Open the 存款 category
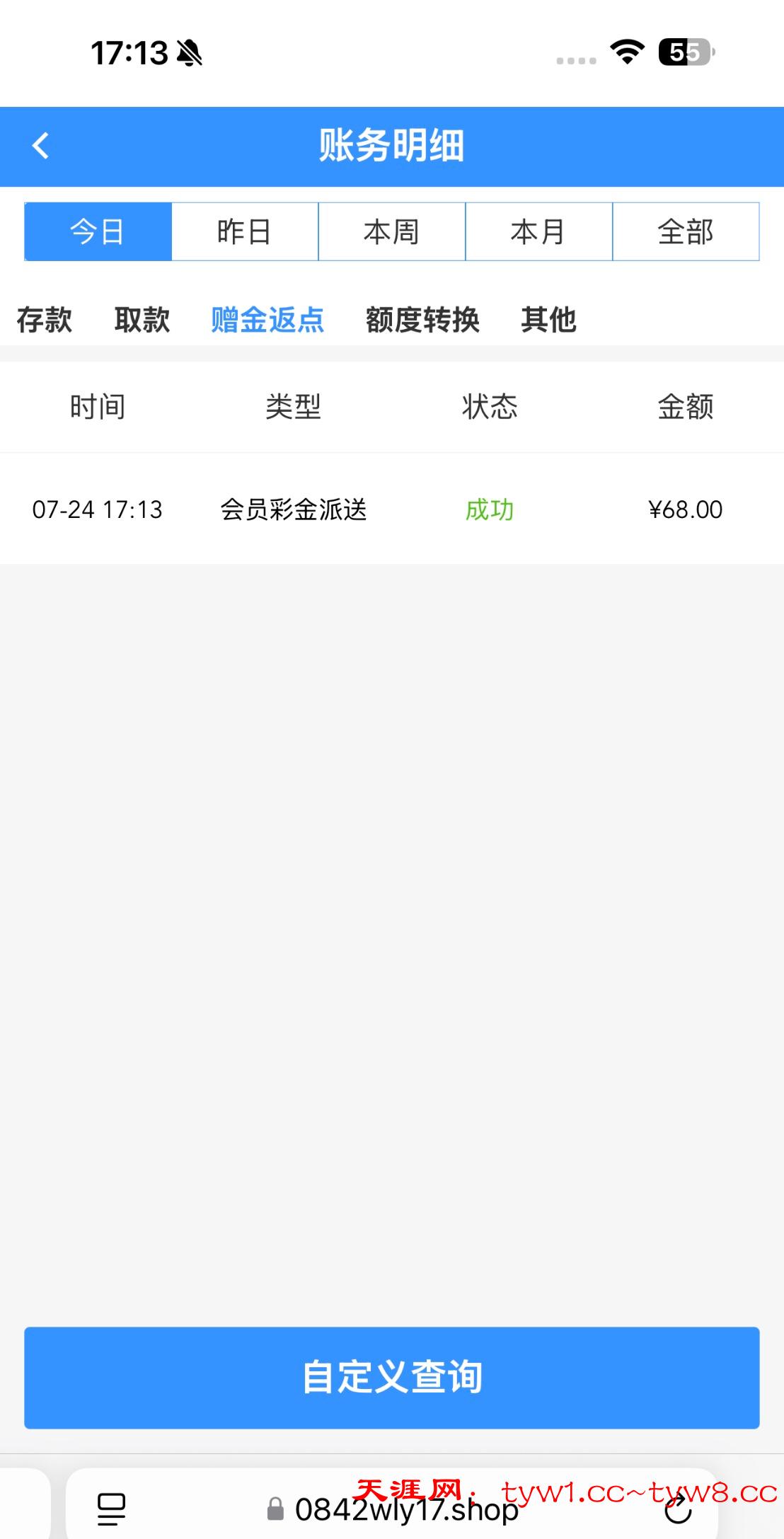The height and width of the screenshot is (1539, 784). point(44,320)
